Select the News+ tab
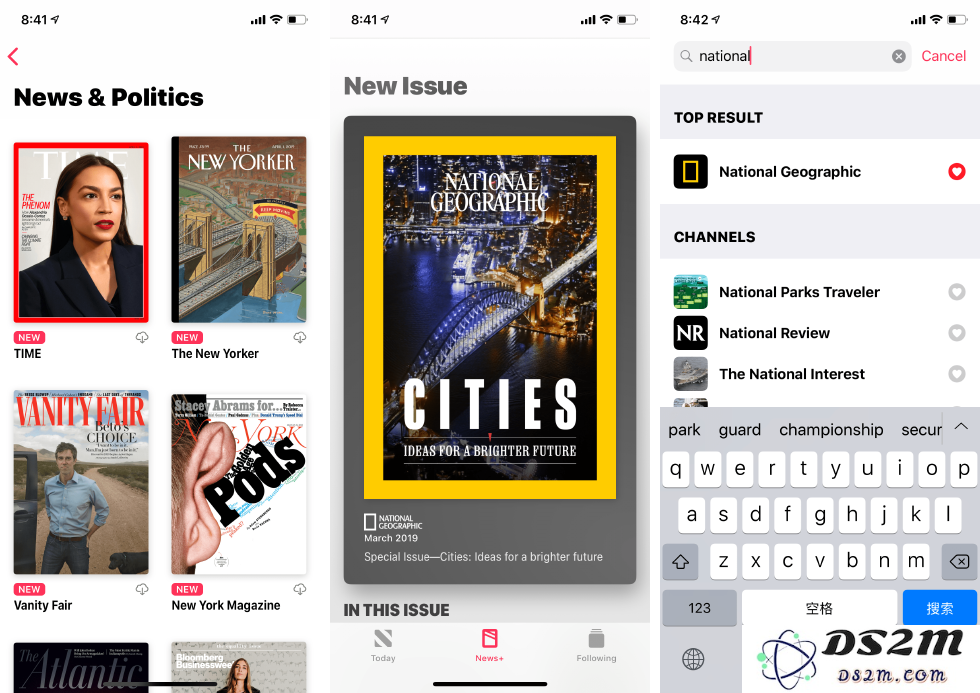Viewport: 980px width, 693px height. (x=490, y=645)
